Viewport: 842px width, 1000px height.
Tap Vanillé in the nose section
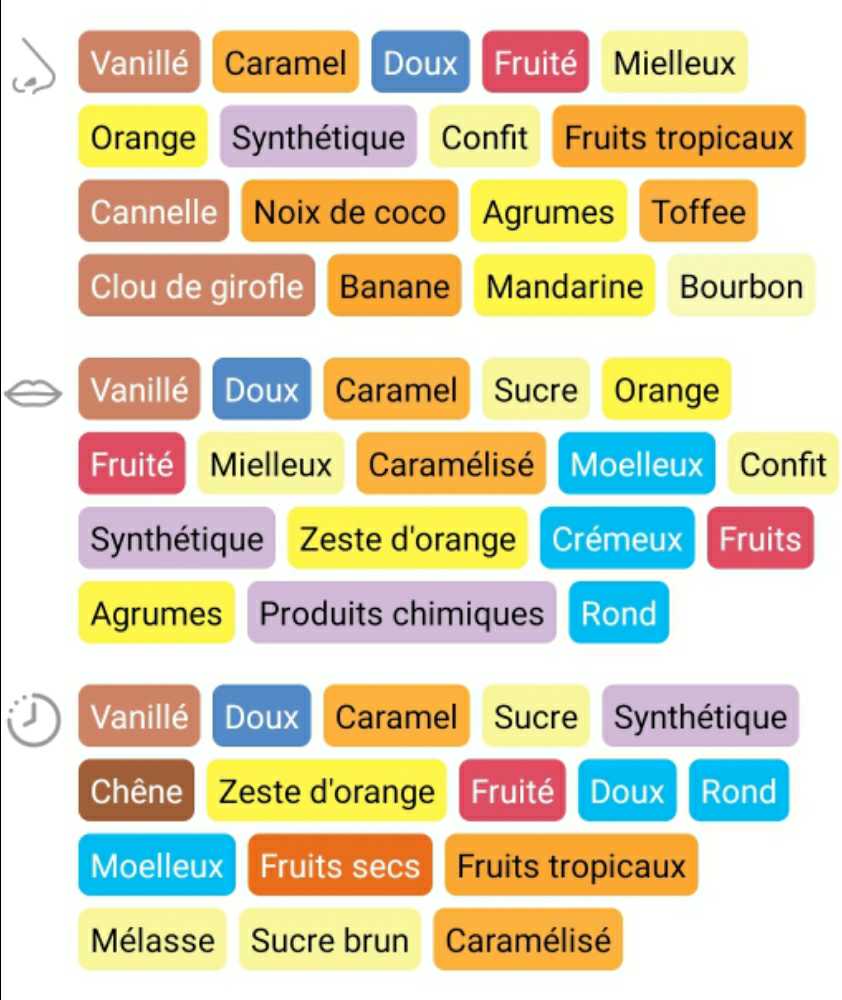pyautogui.click(x=139, y=63)
